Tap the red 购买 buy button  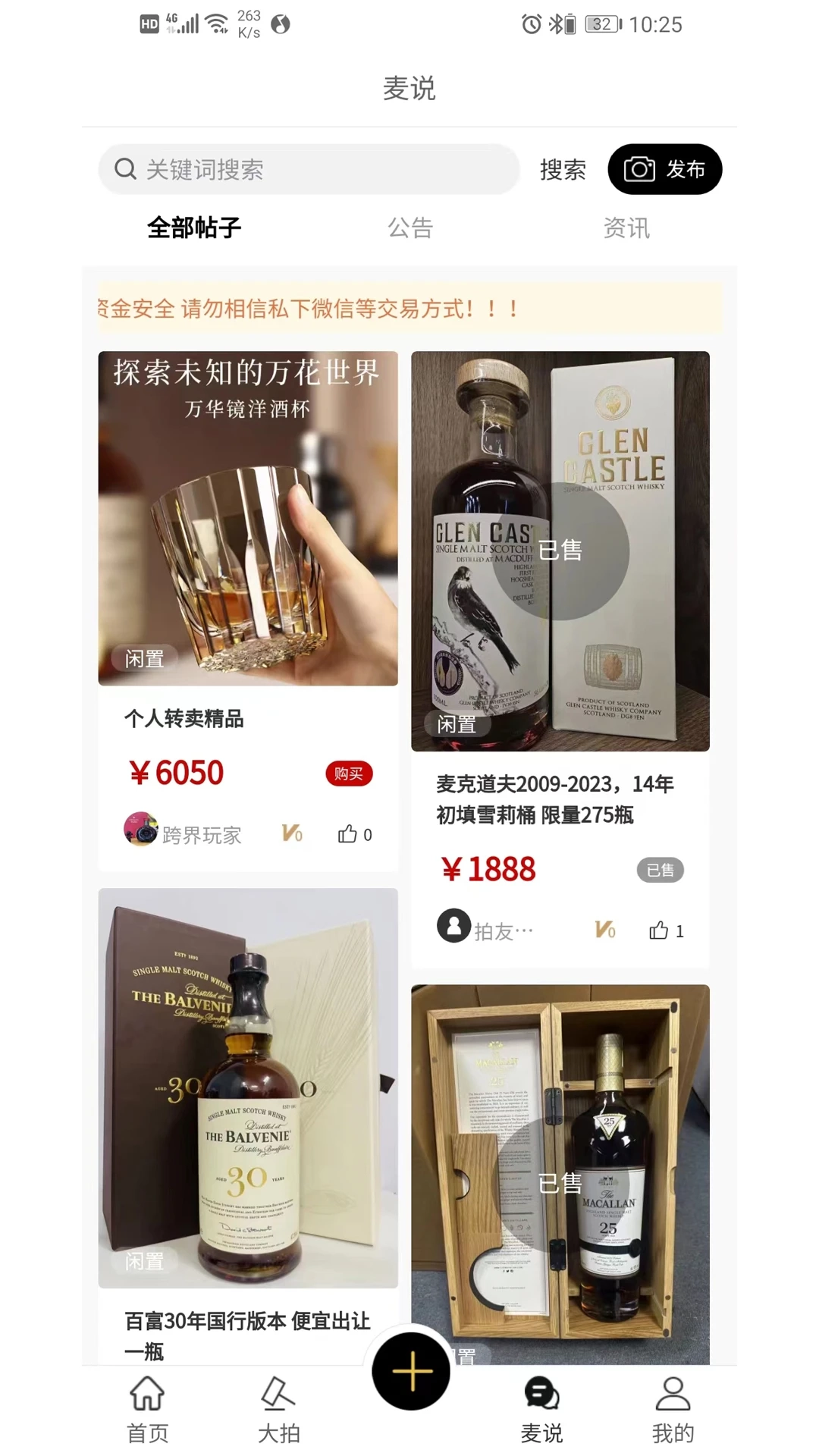(348, 774)
